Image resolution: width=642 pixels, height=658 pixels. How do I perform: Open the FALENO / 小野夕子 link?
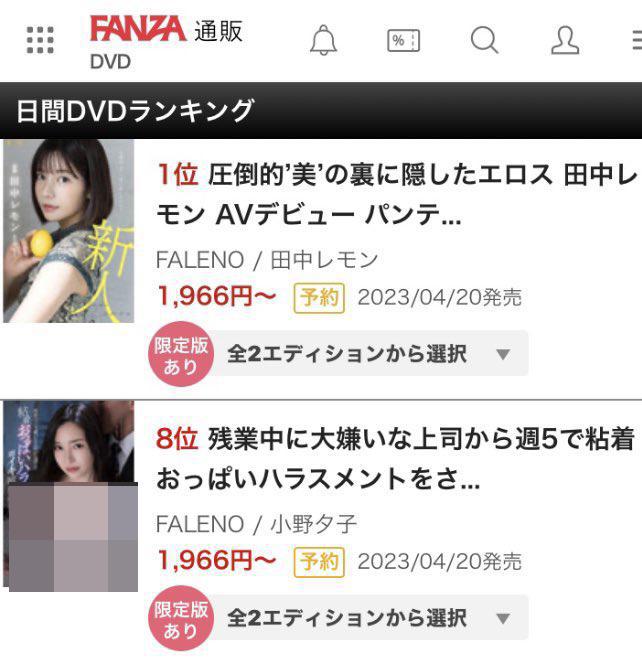[256, 524]
